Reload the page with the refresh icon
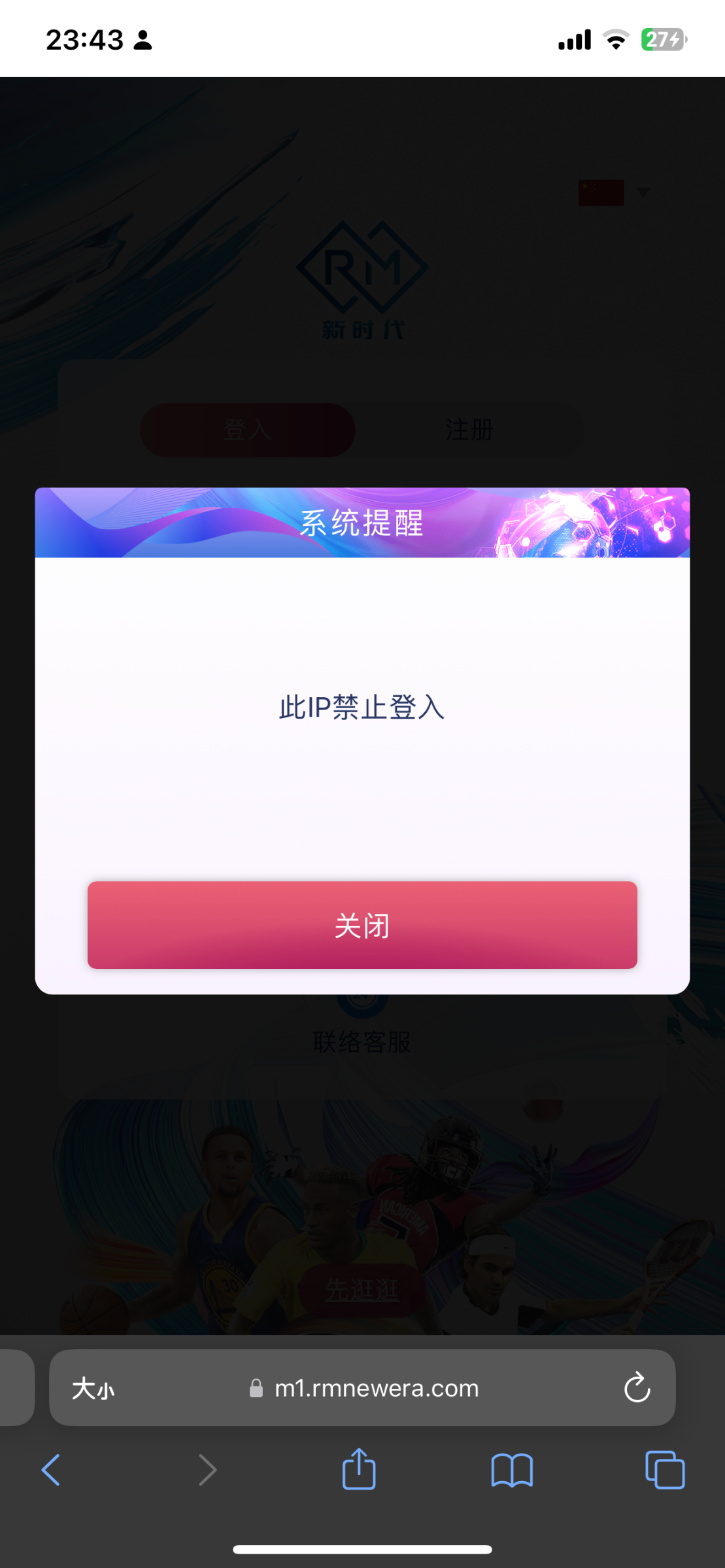 [x=637, y=1388]
